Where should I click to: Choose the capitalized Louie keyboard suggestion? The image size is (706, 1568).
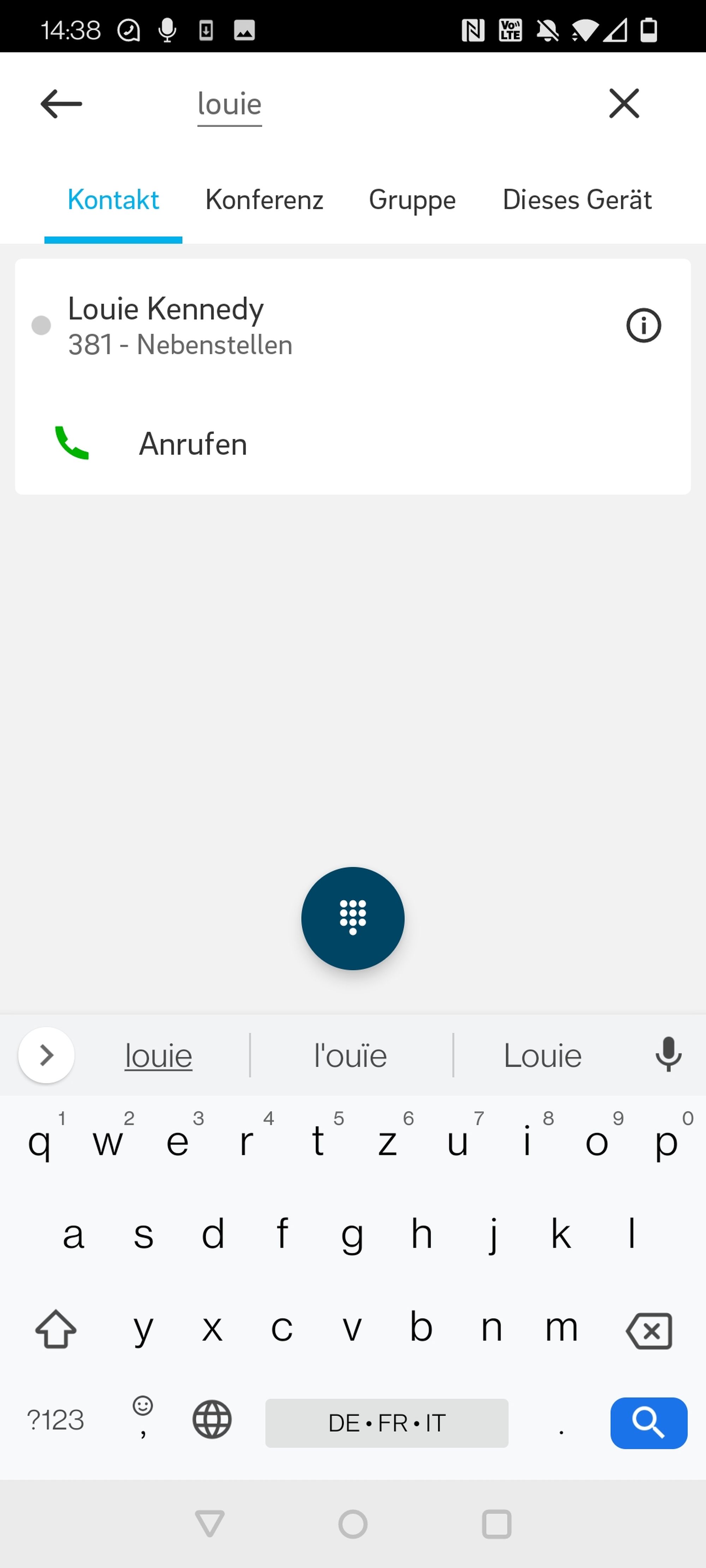pos(542,1055)
